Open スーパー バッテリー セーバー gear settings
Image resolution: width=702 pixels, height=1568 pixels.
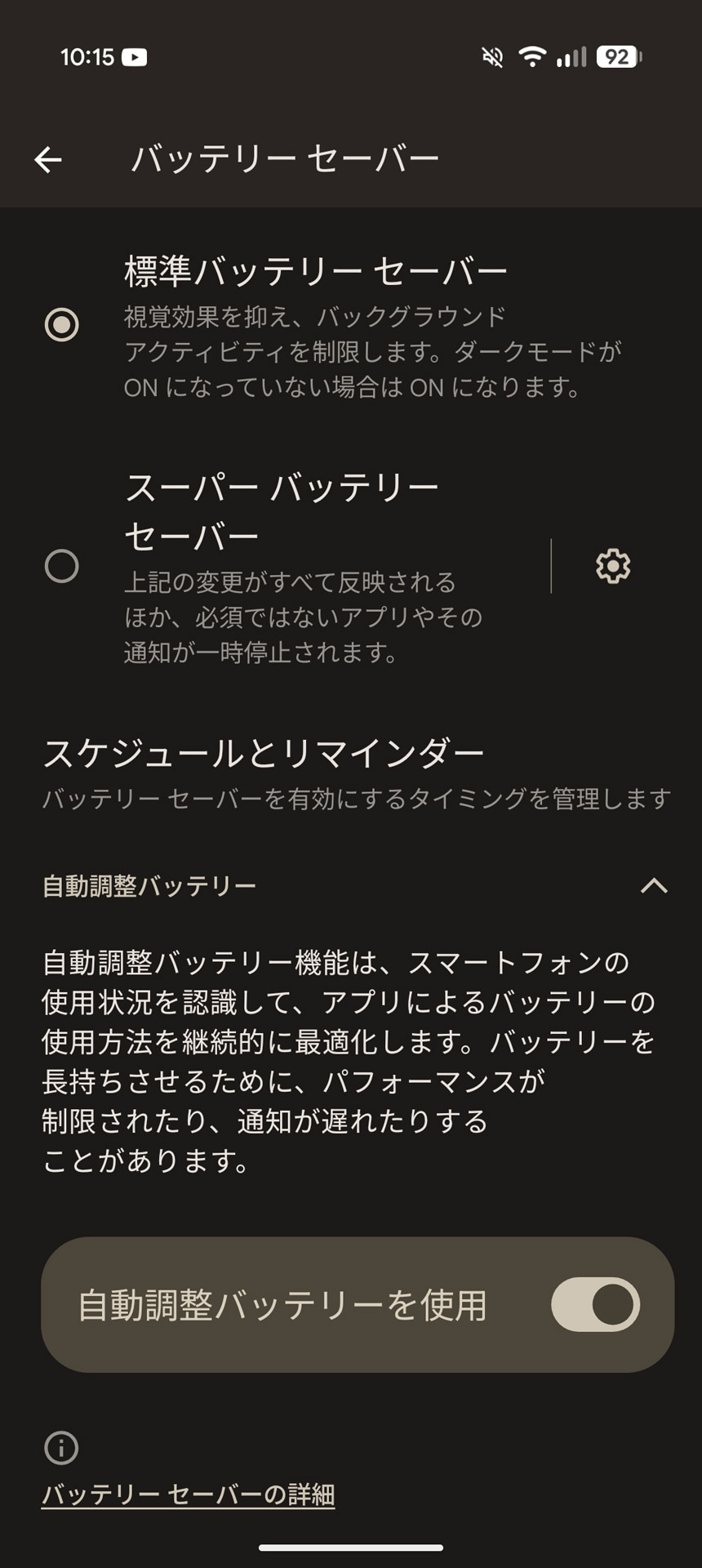[x=612, y=566]
